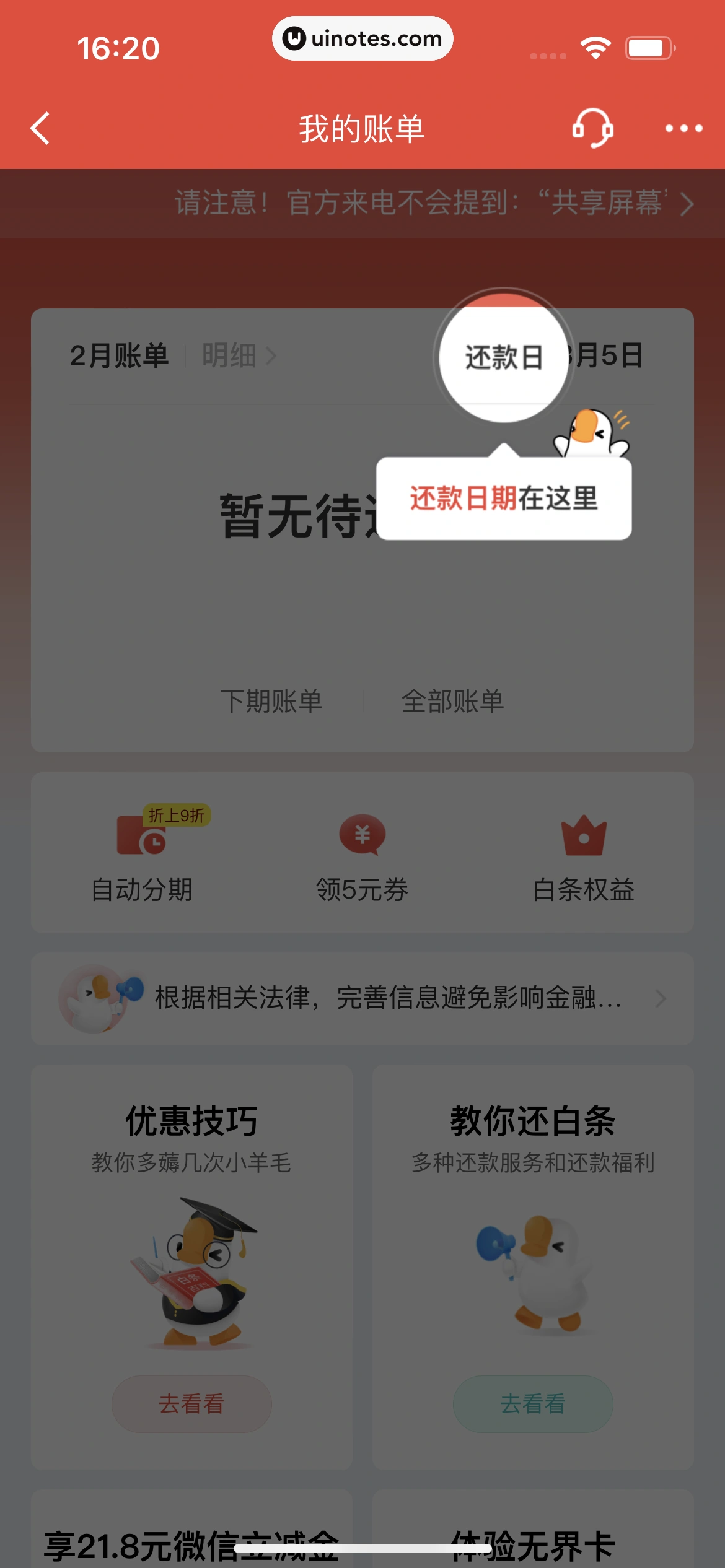Open 明细 details for February bill
The image size is (725, 1568).
pos(239,355)
